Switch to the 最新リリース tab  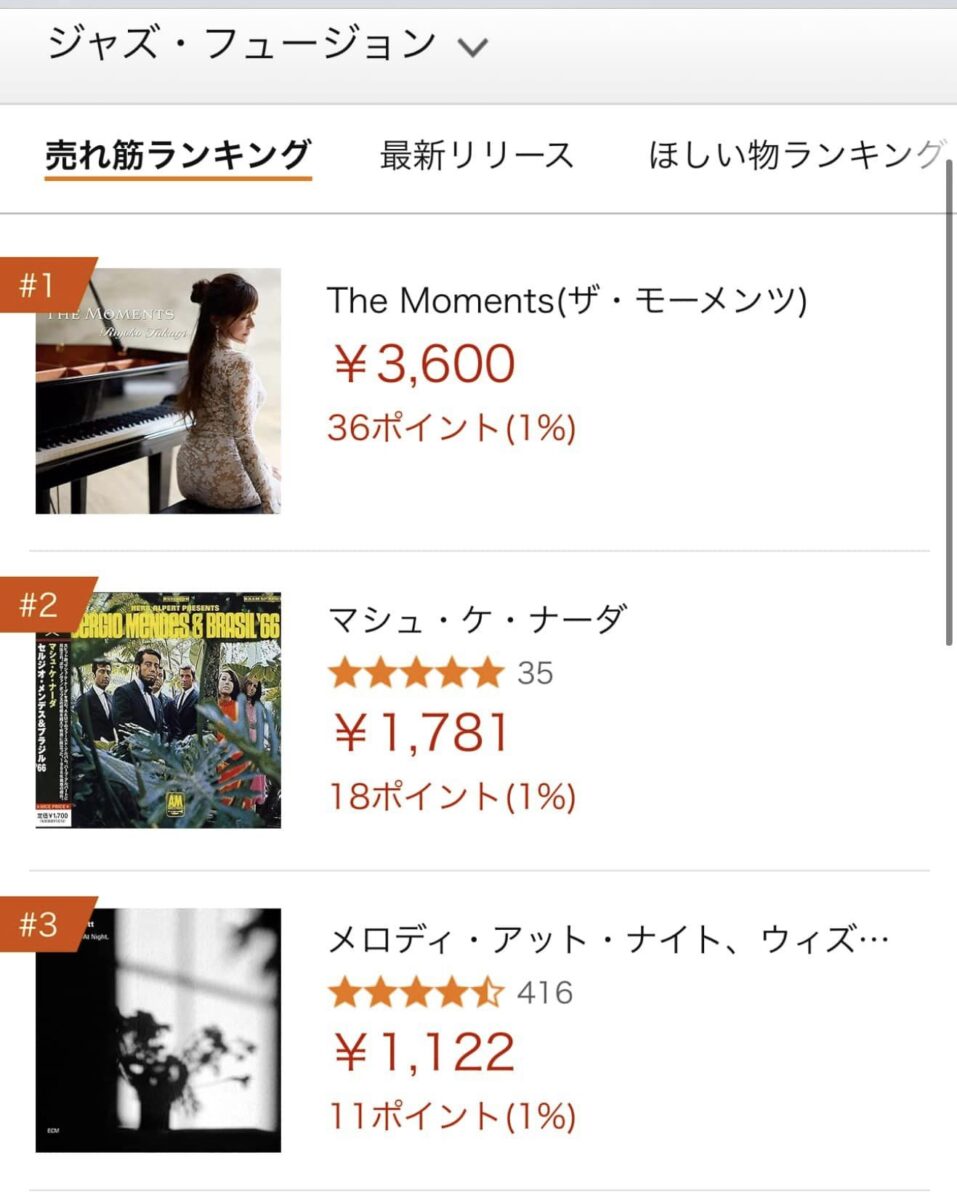[476, 156]
